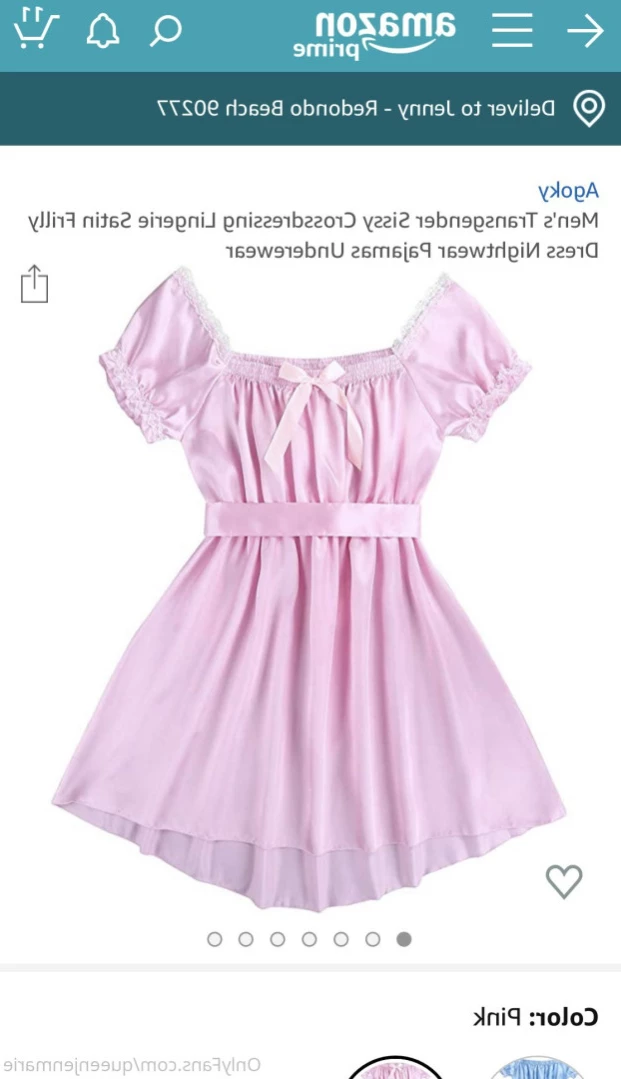Open the hamburger menu

[x=512, y=31]
